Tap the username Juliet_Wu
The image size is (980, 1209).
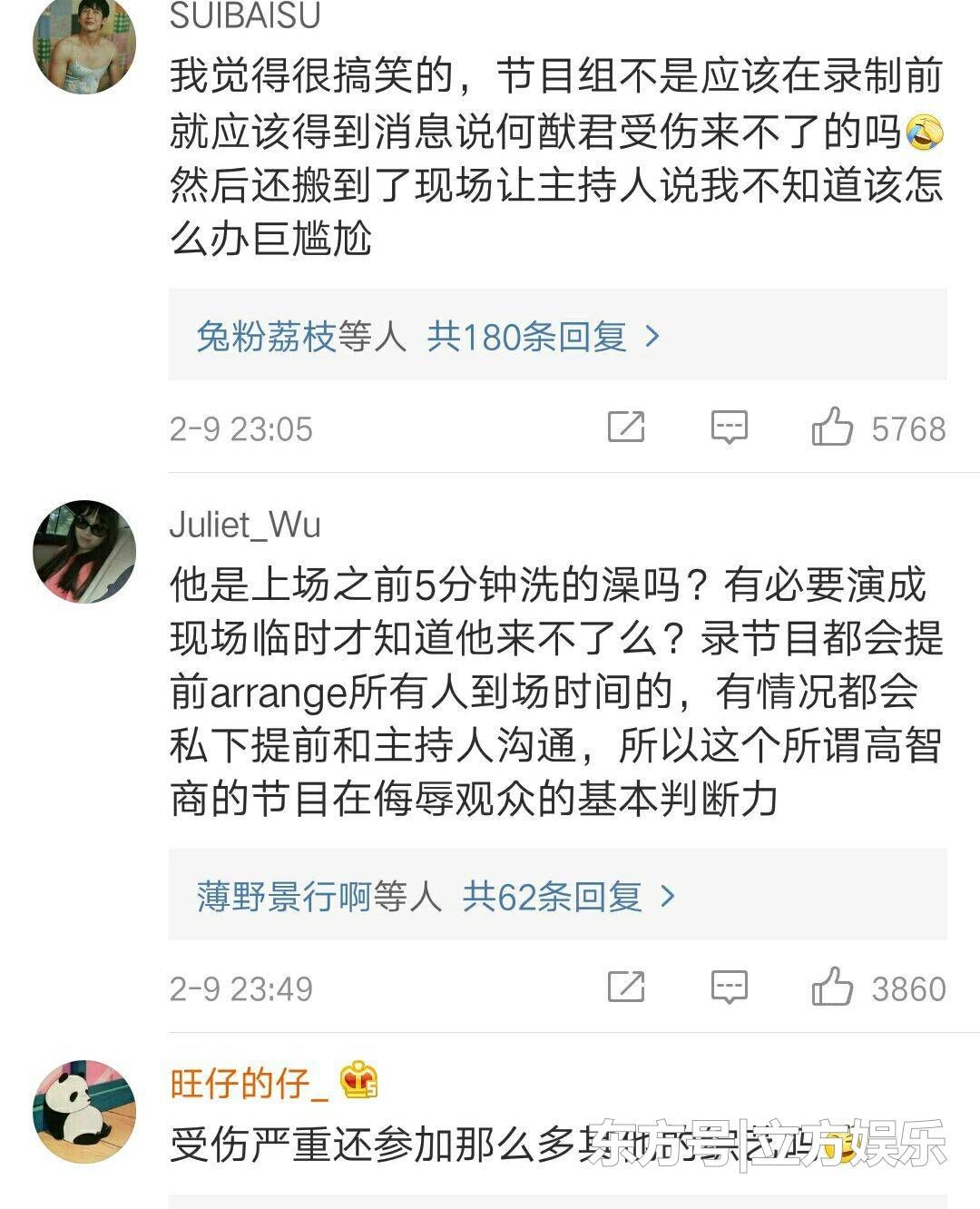pyautogui.click(x=245, y=525)
